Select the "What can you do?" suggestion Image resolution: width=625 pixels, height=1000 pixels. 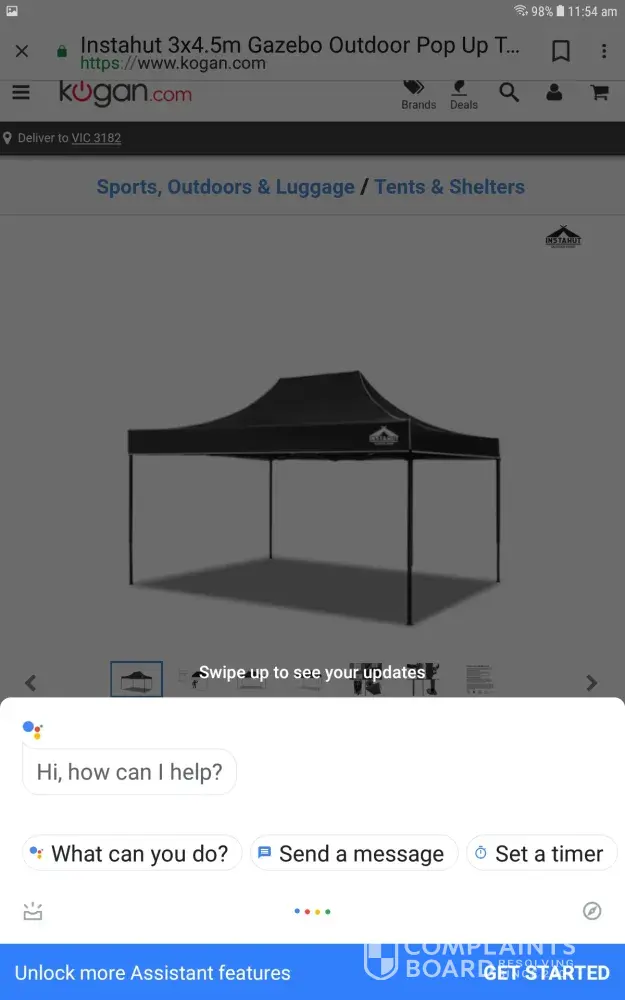click(132, 853)
